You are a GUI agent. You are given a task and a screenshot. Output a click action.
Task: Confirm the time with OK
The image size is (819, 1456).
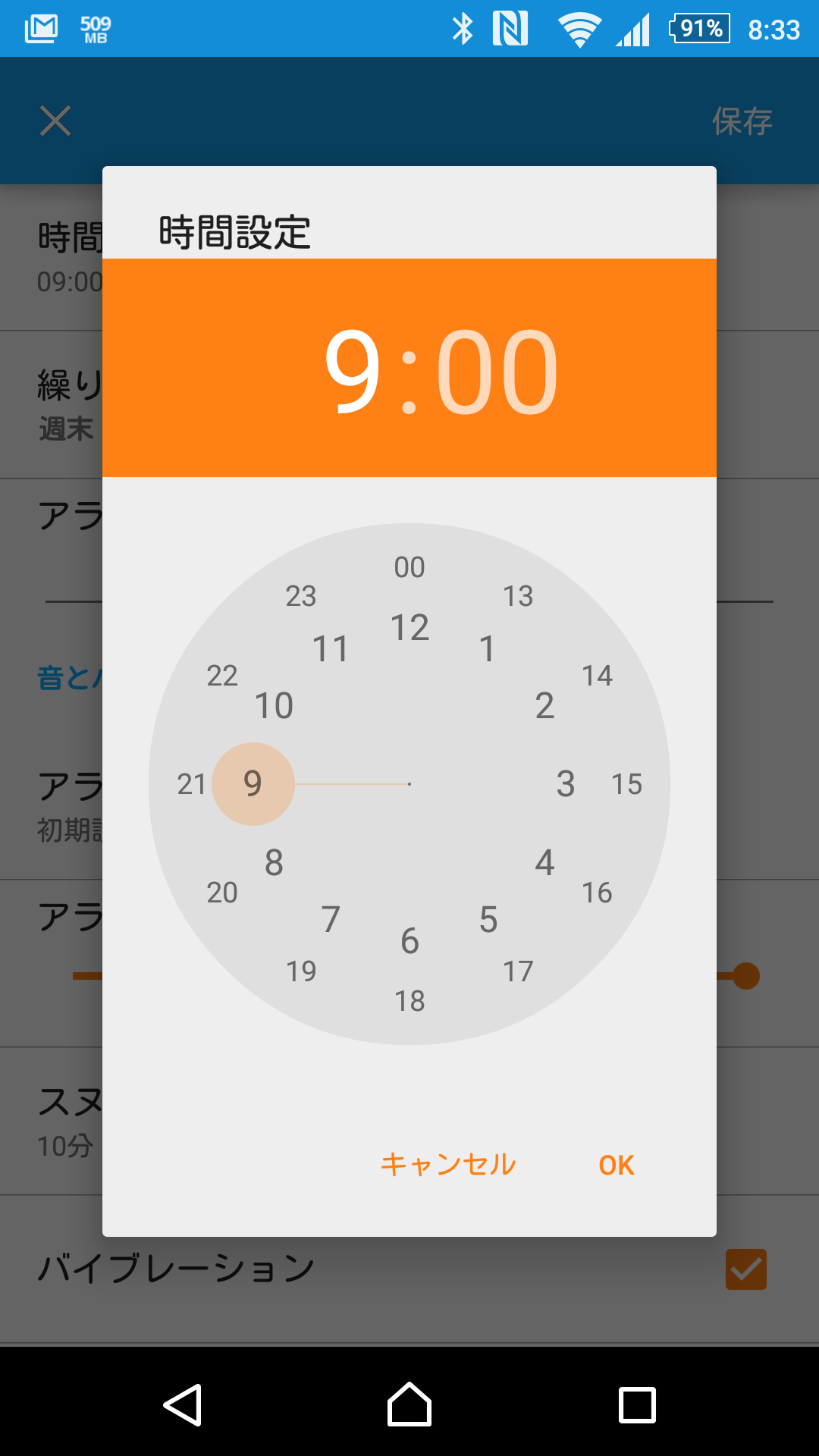coord(616,1165)
